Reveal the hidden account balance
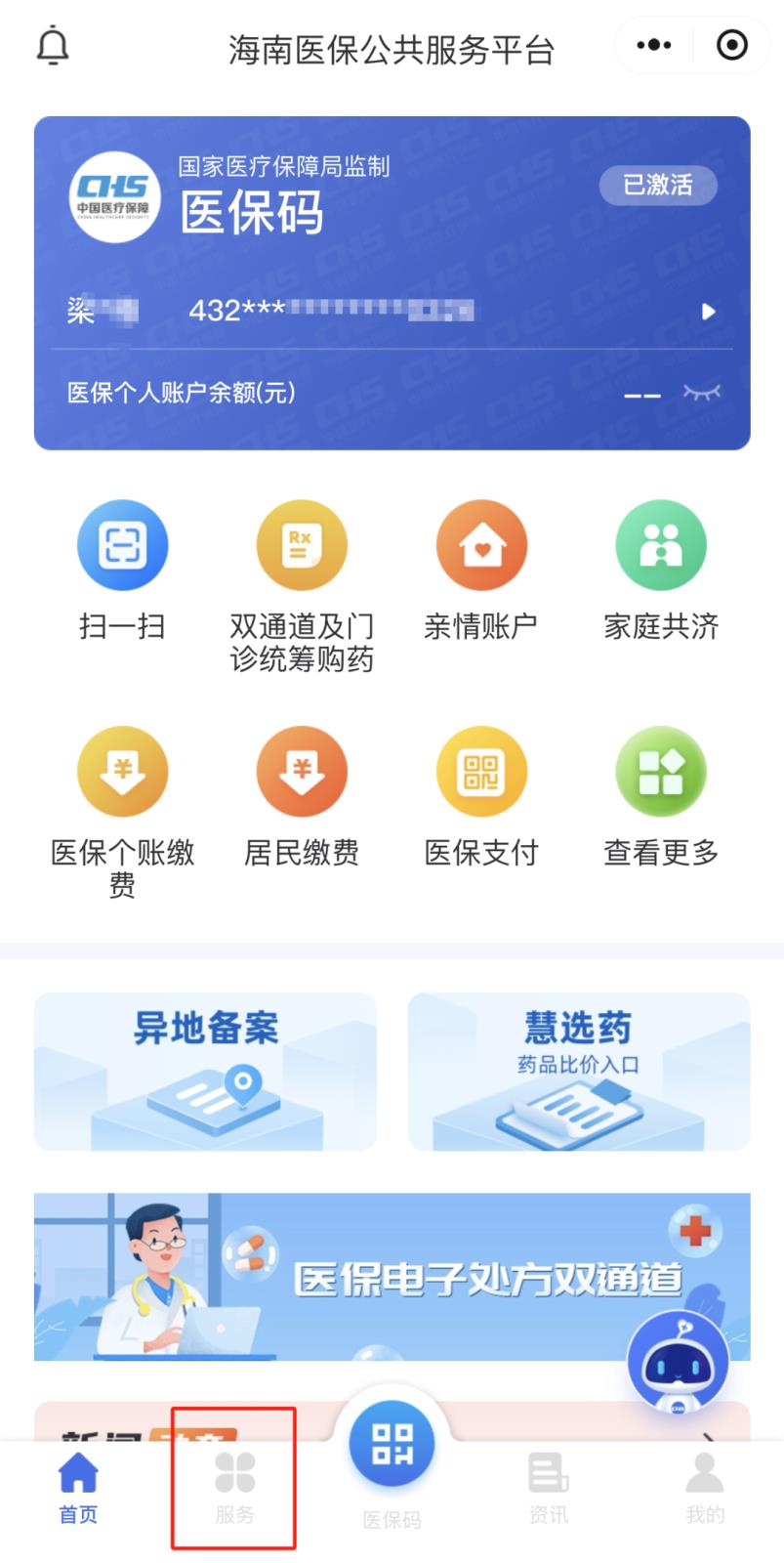 [x=701, y=393]
